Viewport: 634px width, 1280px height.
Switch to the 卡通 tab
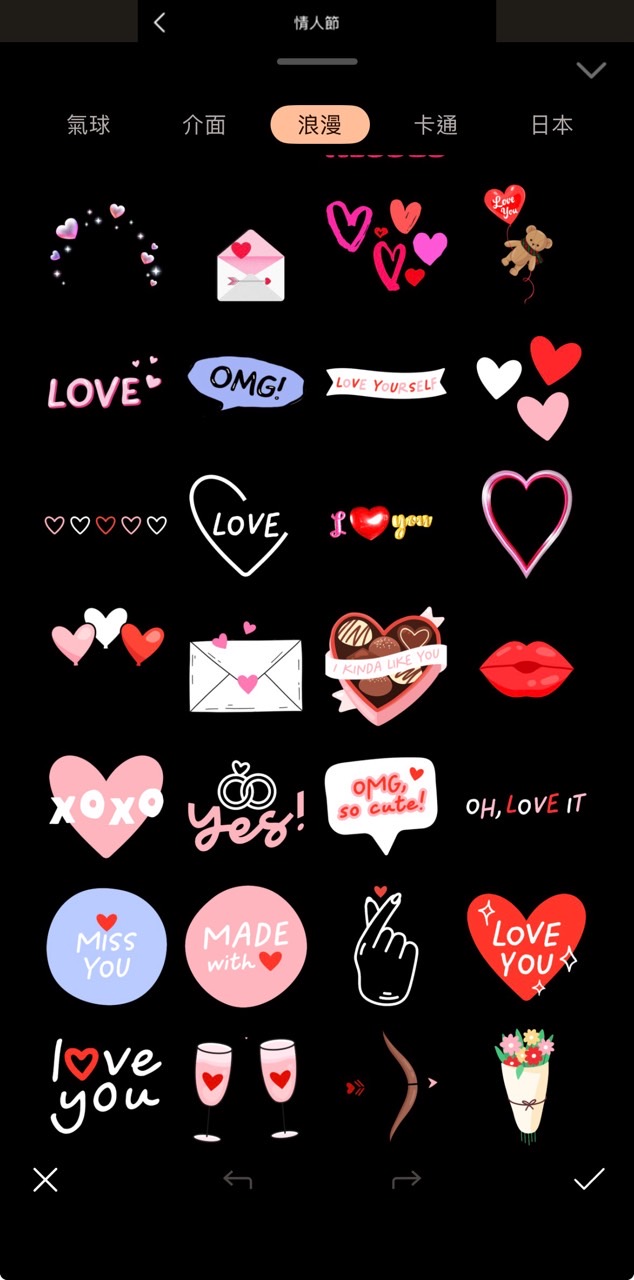(x=435, y=125)
